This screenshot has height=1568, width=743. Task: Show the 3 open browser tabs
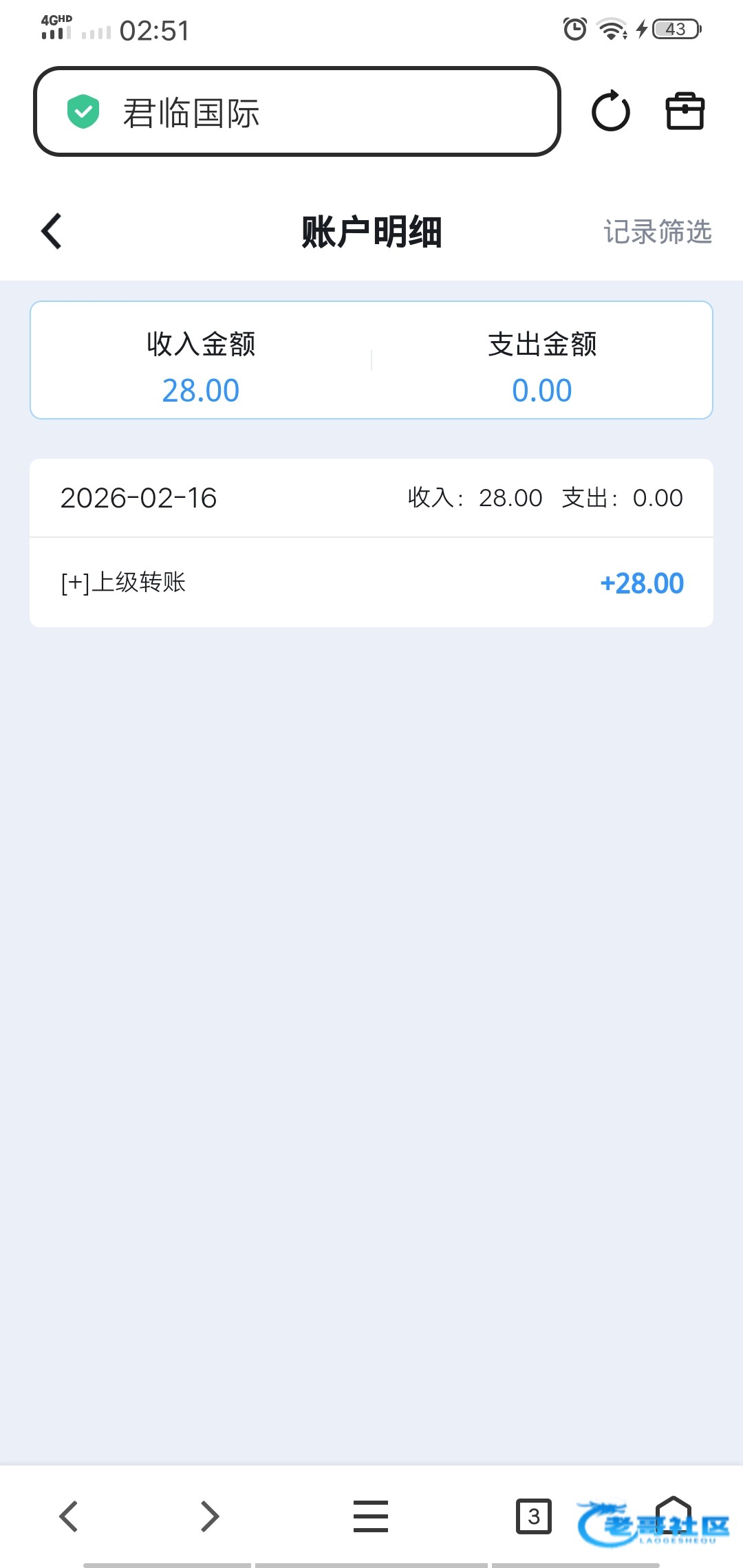[x=533, y=1516]
